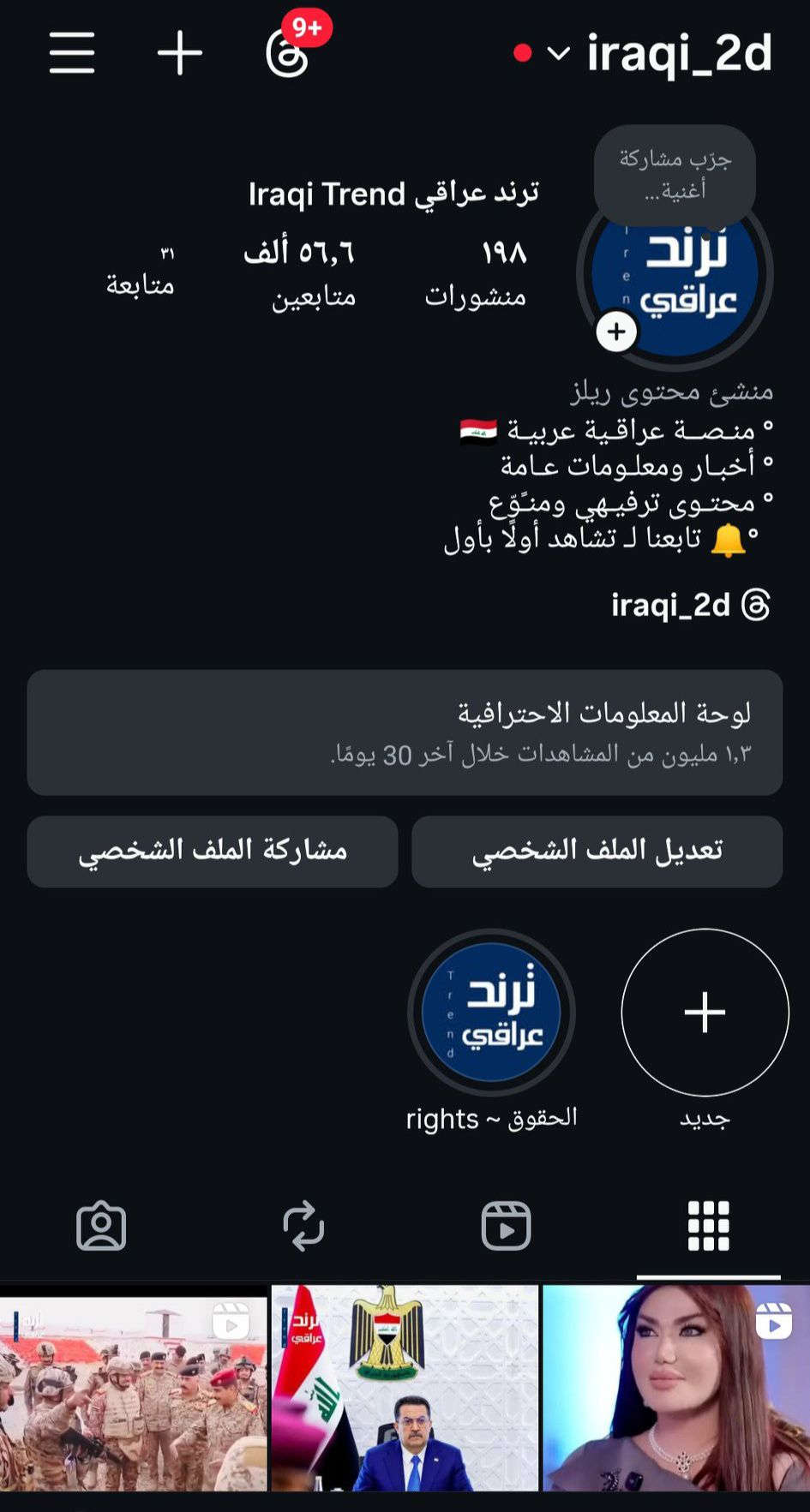Switch to the tagged photos tab
Viewport: 810px width, 1512px height.
[x=101, y=1227]
